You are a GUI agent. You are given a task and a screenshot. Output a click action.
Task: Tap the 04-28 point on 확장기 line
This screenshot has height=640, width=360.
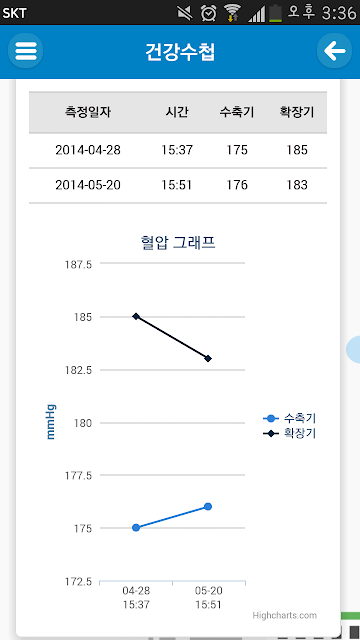pyautogui.click(x=136, y=316)
